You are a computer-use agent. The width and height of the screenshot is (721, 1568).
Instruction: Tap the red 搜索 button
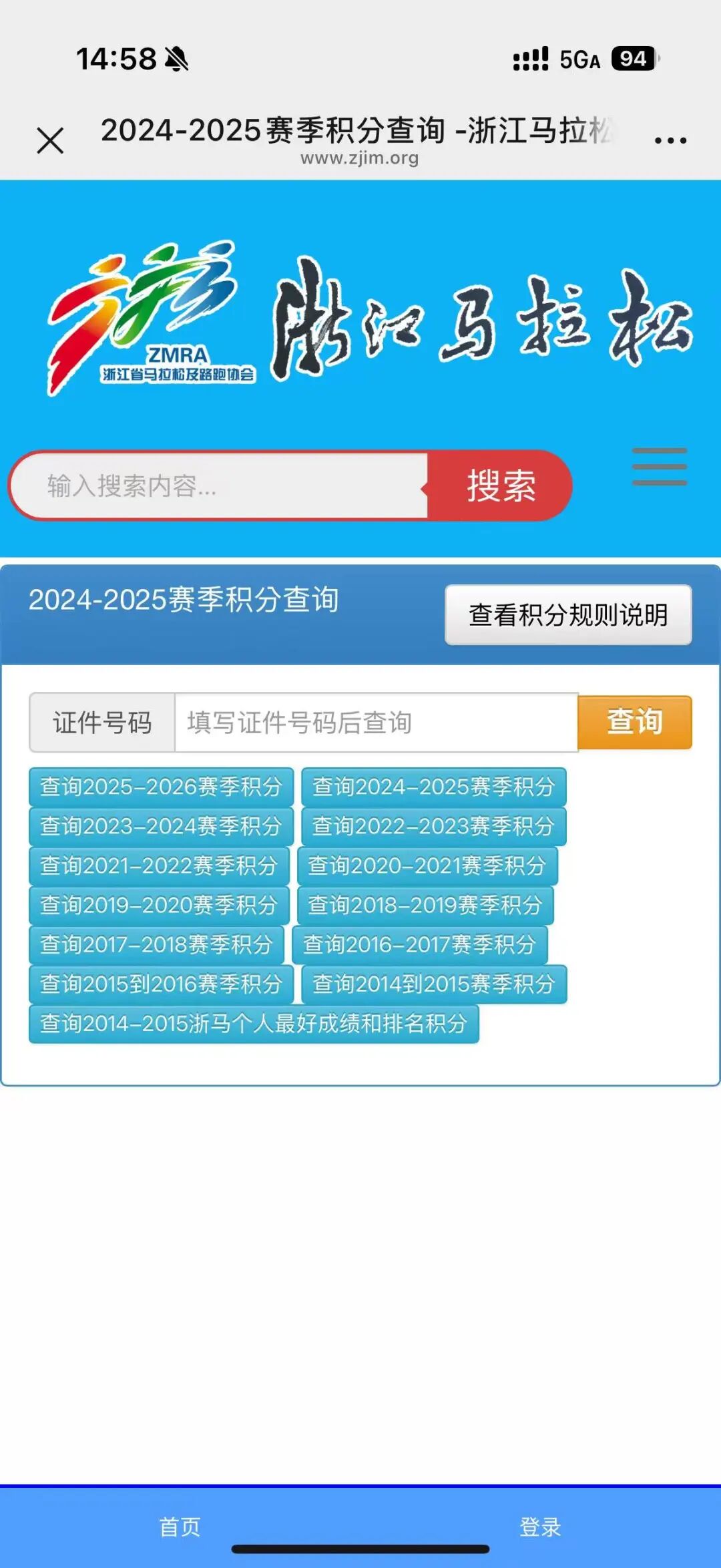(x=500, y=485)
